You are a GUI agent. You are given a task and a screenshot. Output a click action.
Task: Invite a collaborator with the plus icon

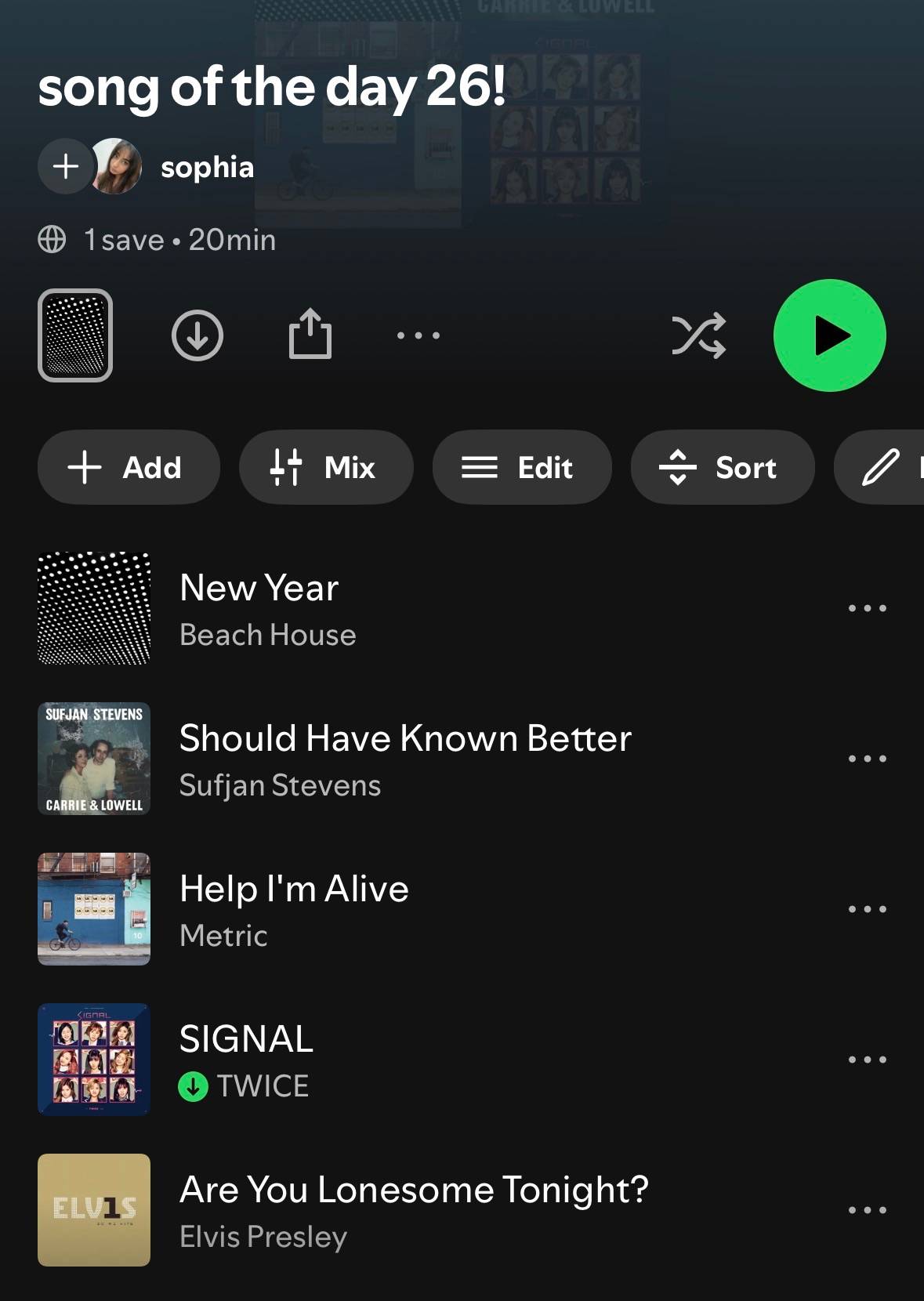click(x=66, y=166)
